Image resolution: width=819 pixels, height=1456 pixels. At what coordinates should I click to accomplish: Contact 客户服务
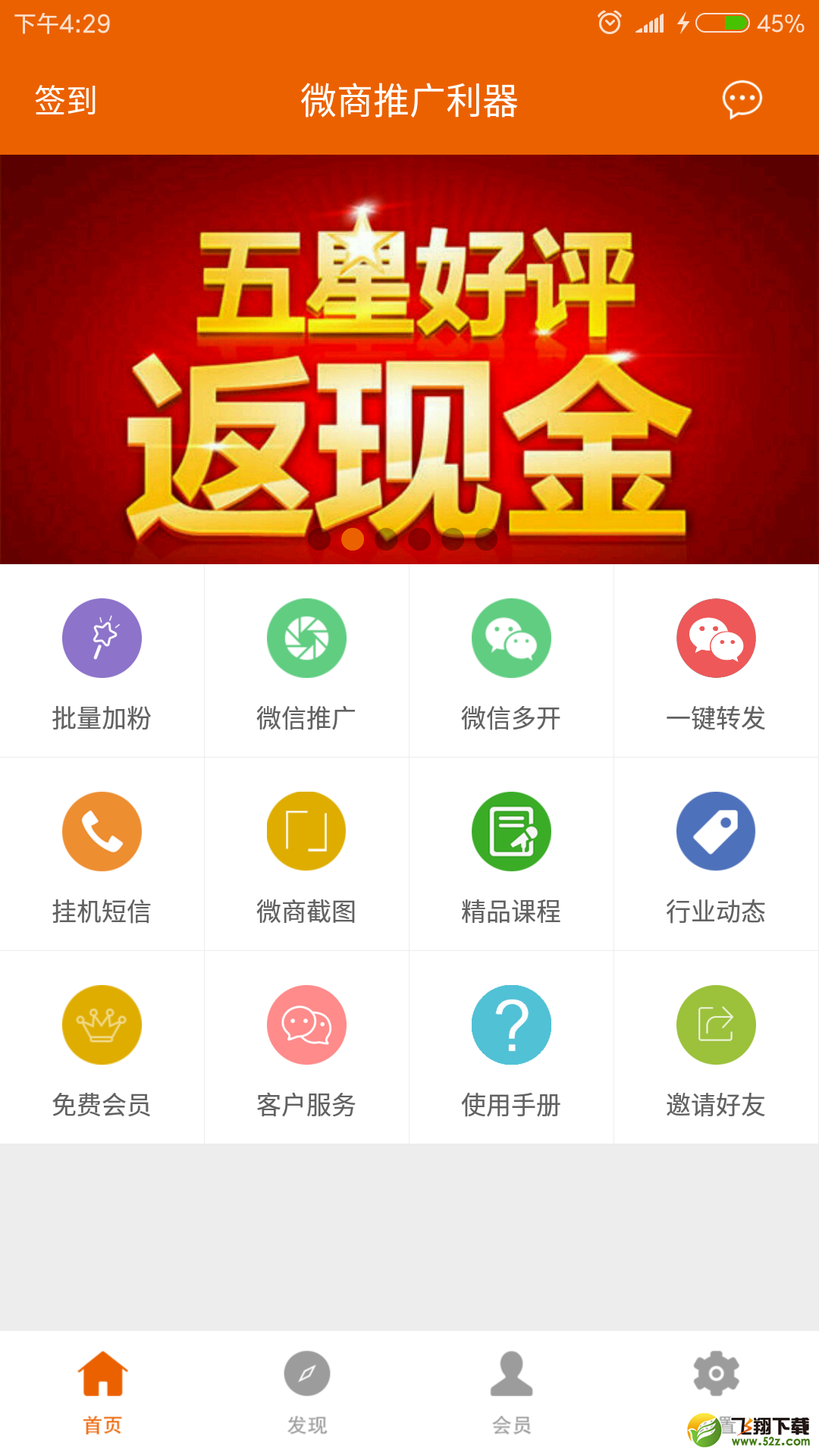pos(306,1048)
